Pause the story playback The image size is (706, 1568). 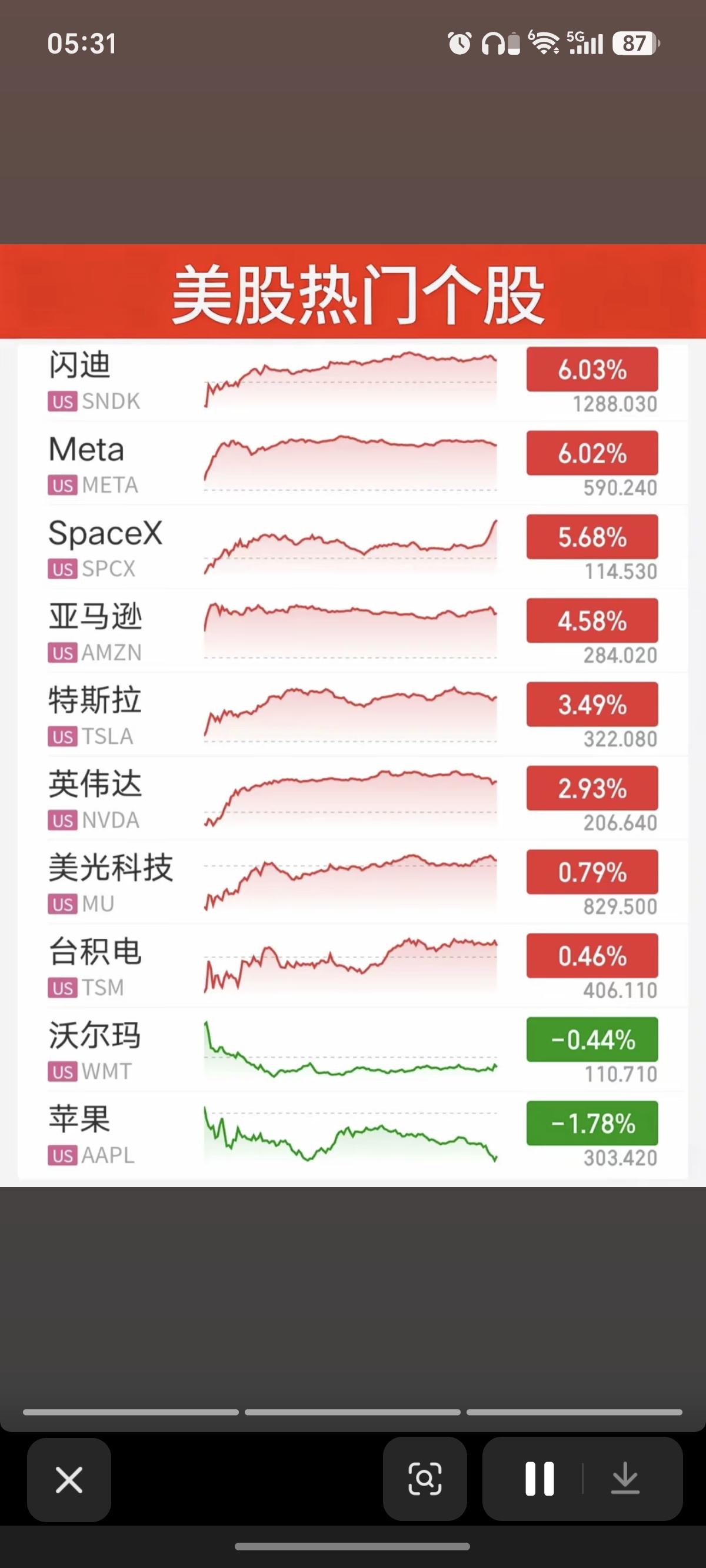540,1479
